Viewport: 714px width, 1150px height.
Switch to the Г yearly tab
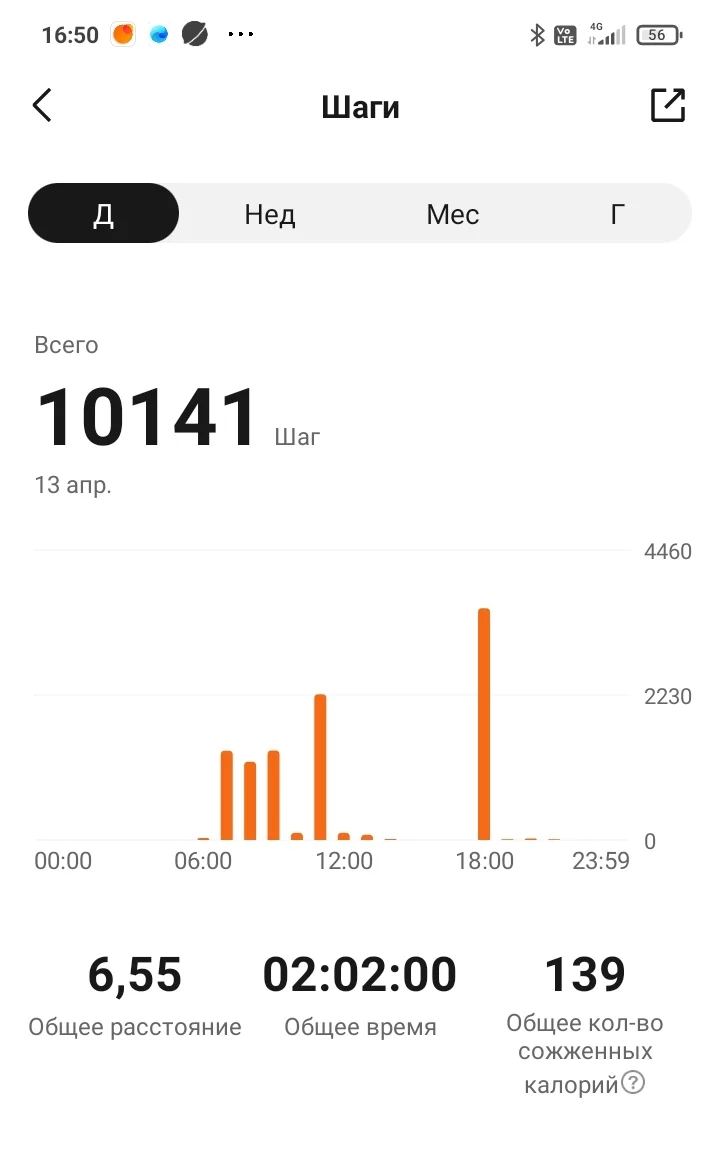(x=618, y=214)
